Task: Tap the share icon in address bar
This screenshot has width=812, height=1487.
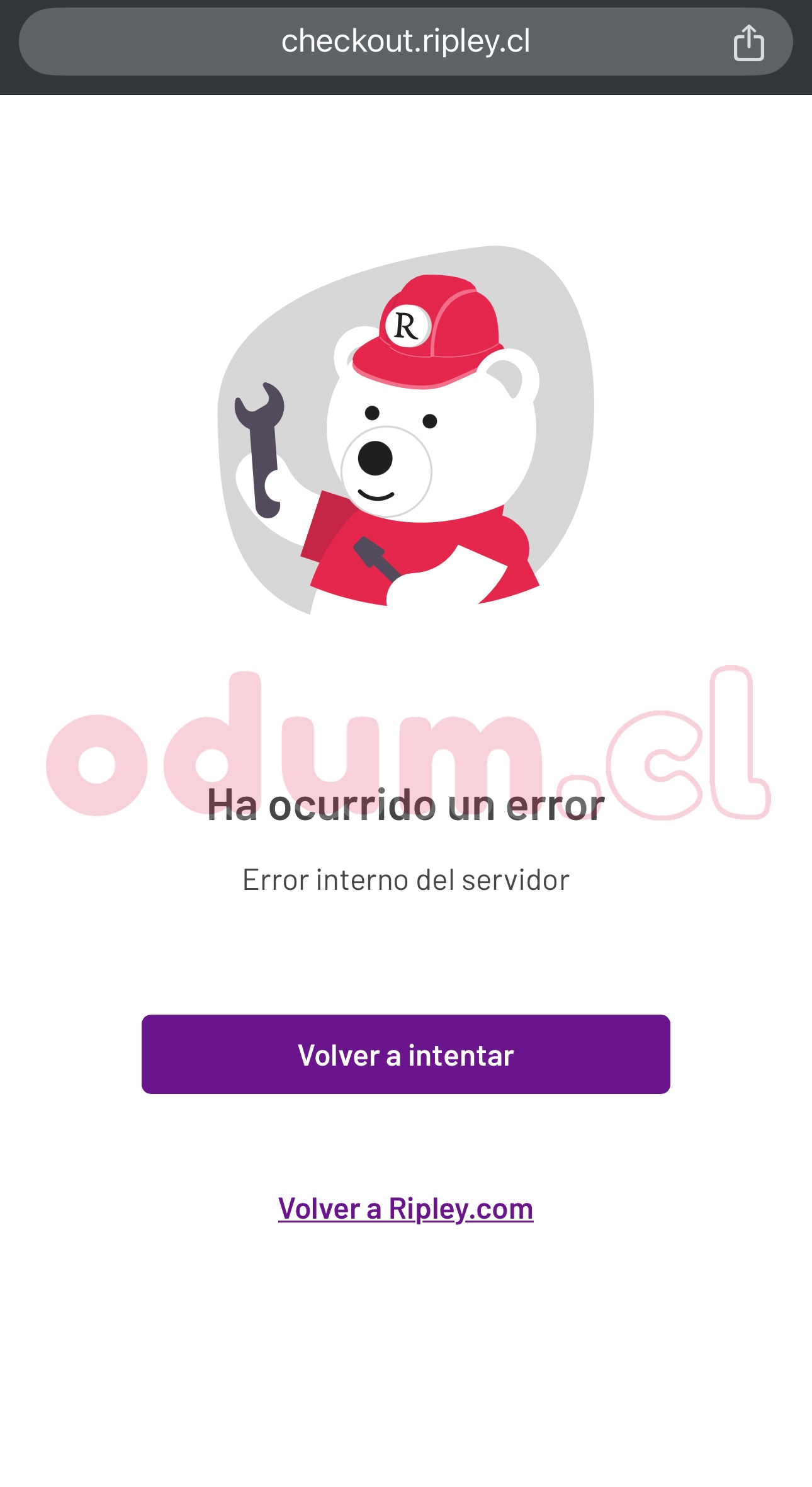Action: (x=748, y=43)
